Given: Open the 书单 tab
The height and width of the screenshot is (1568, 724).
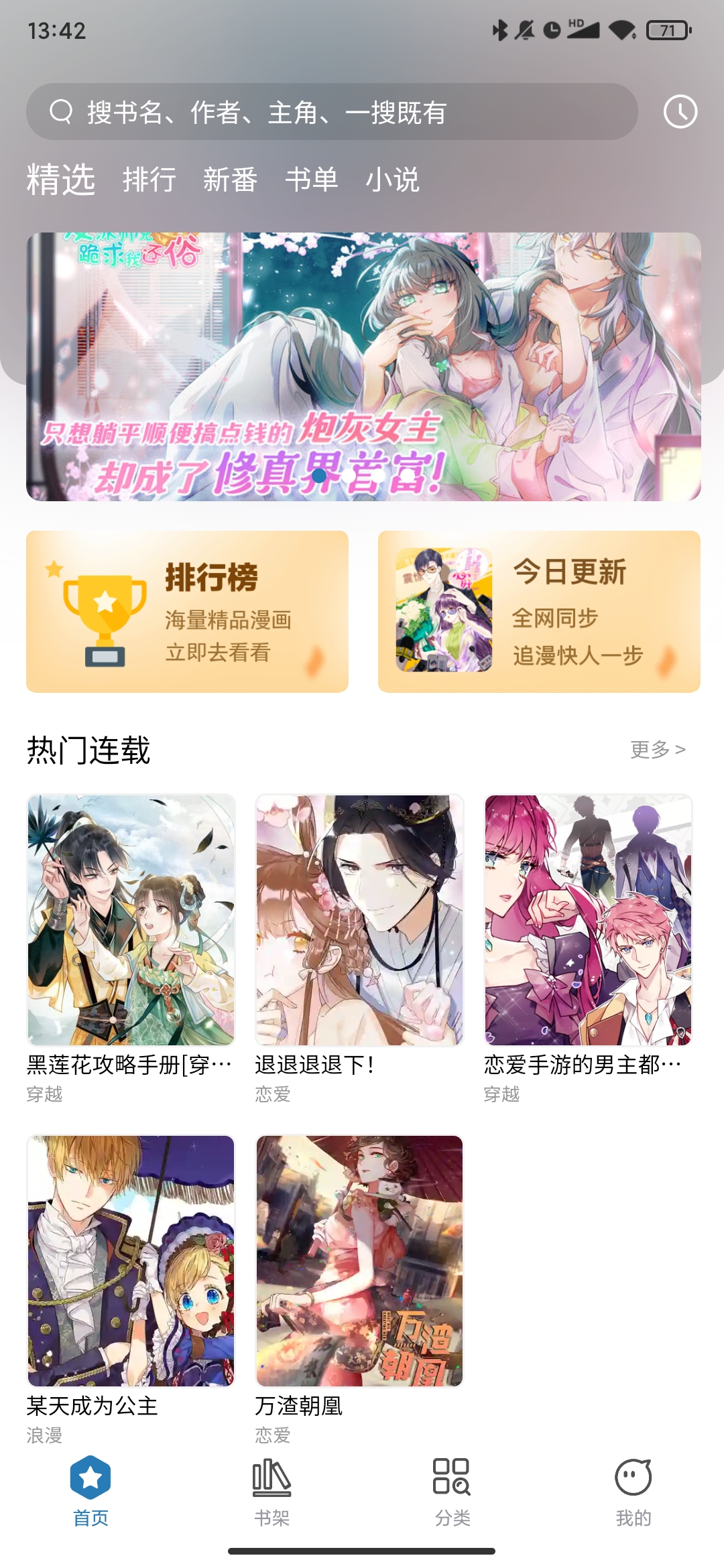Looking at the screenshot, I should (311, 180).
